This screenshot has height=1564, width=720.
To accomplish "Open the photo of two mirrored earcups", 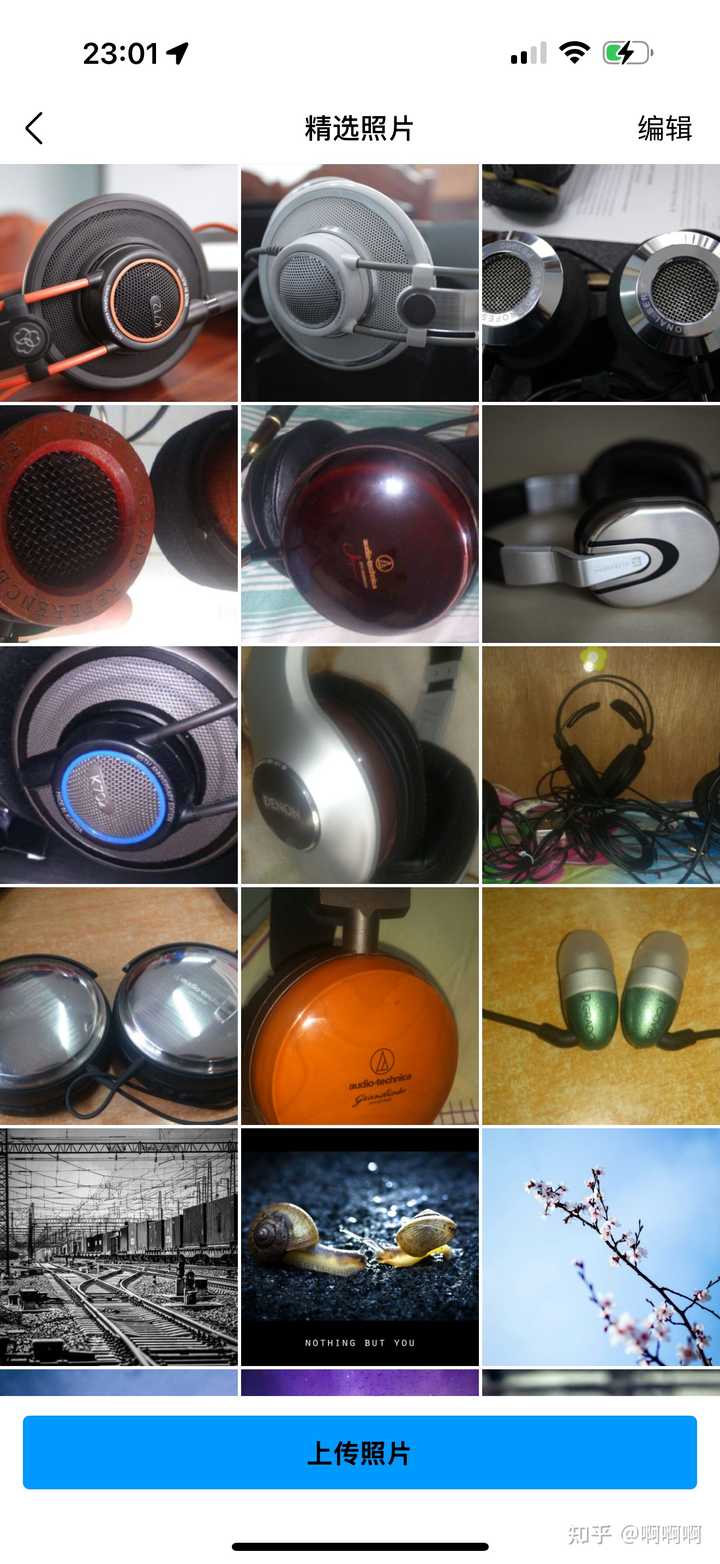I will click(119, 1006).
